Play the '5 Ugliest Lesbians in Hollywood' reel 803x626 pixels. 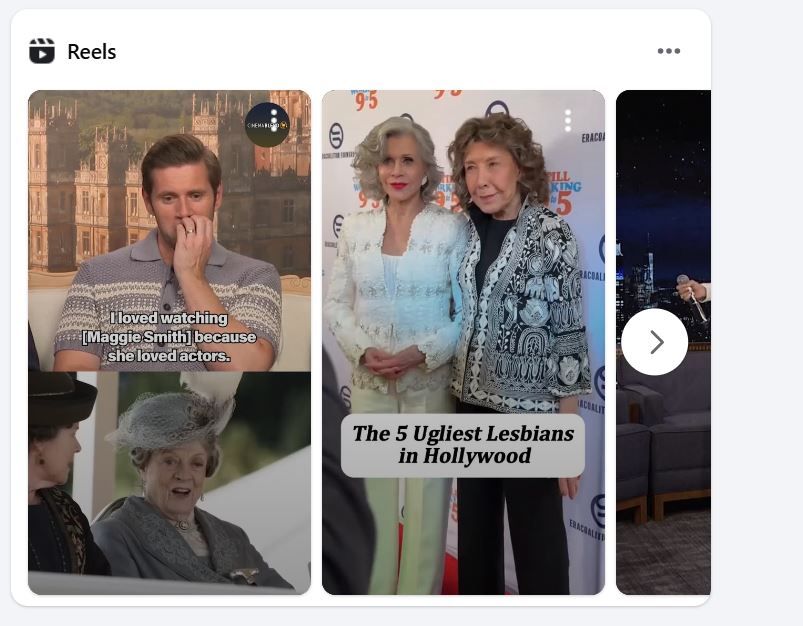[x=463, y=300]
